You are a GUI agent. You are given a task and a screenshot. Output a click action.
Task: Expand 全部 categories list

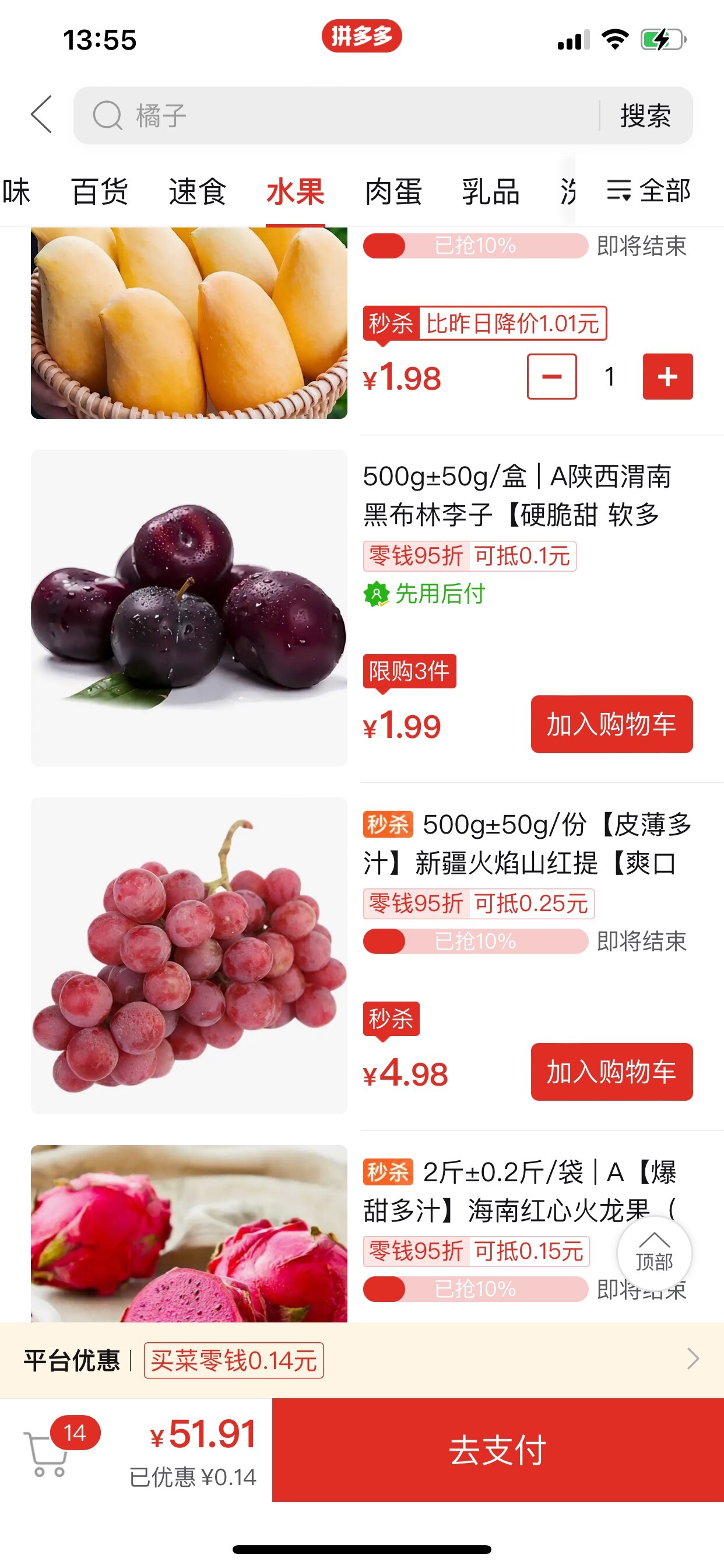click(649, 191)
